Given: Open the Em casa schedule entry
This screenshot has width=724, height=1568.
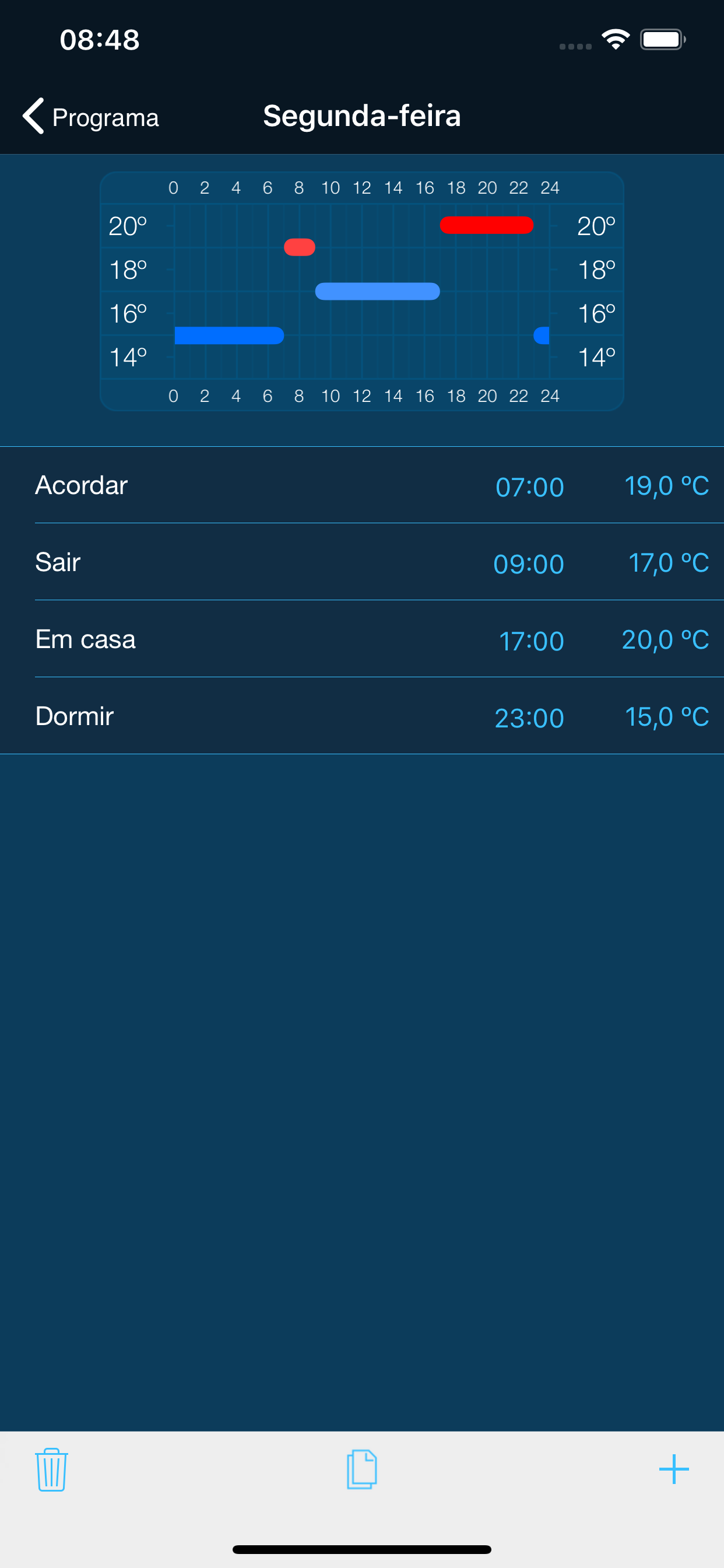Looking at the screenshot, I should coord(361,640).
